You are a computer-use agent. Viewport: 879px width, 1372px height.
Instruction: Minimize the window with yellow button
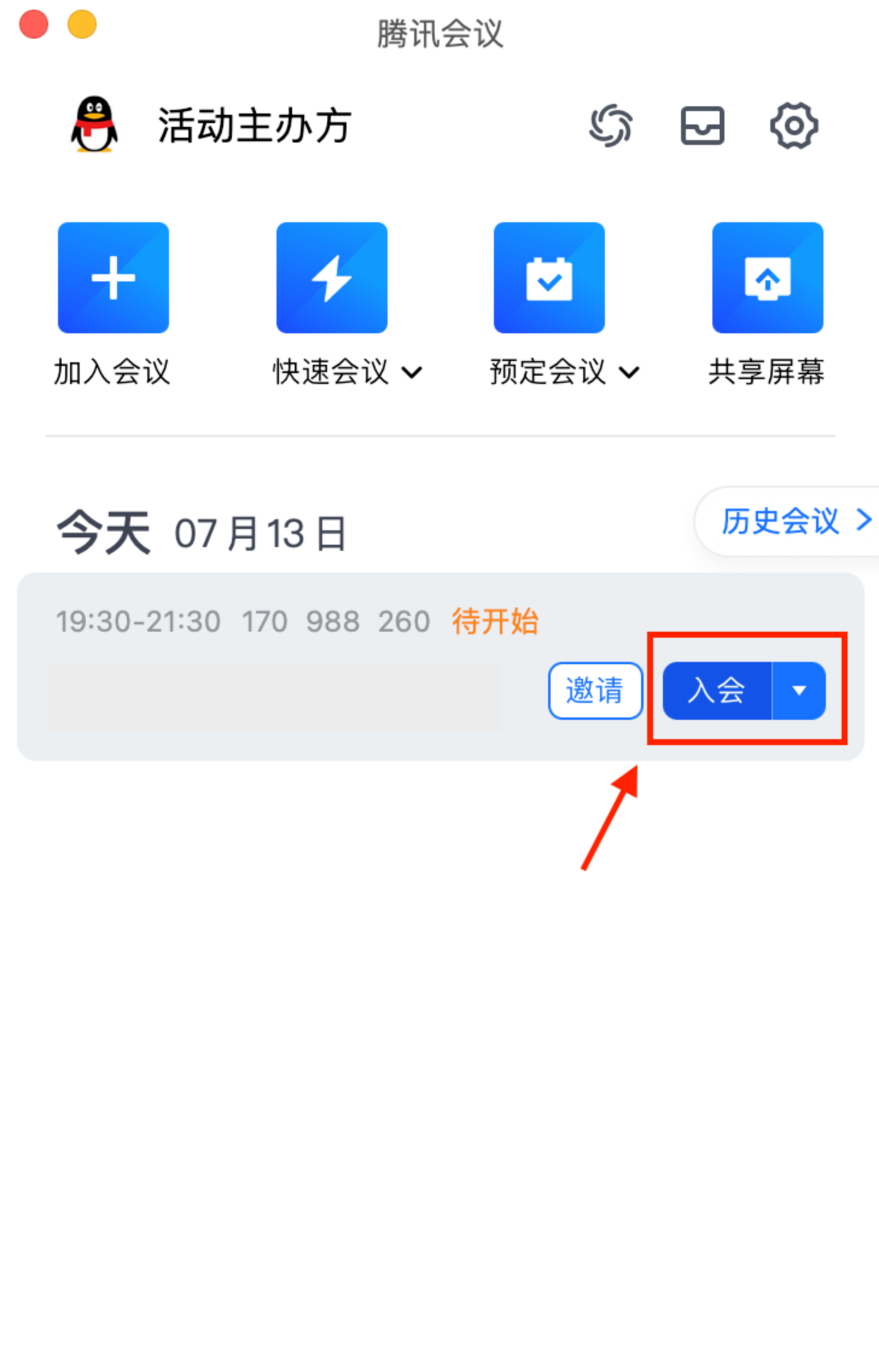coord(82,25)
